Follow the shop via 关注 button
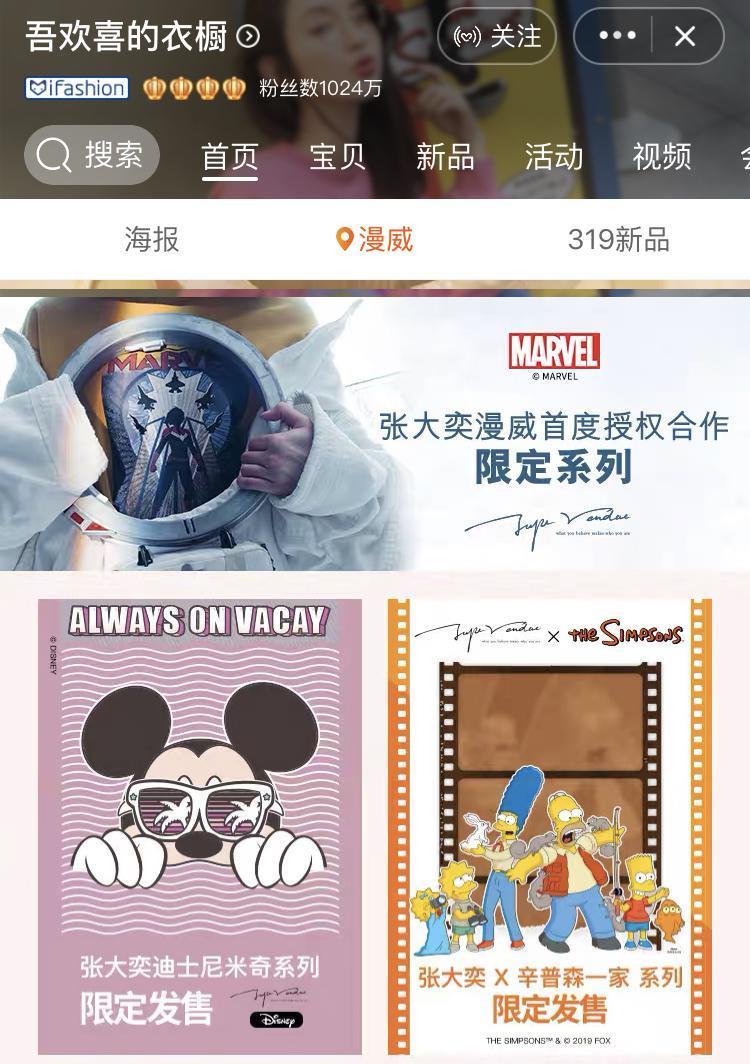This screenshot has width=750, height=1064. pyautogui.click(x=497, y=36)
